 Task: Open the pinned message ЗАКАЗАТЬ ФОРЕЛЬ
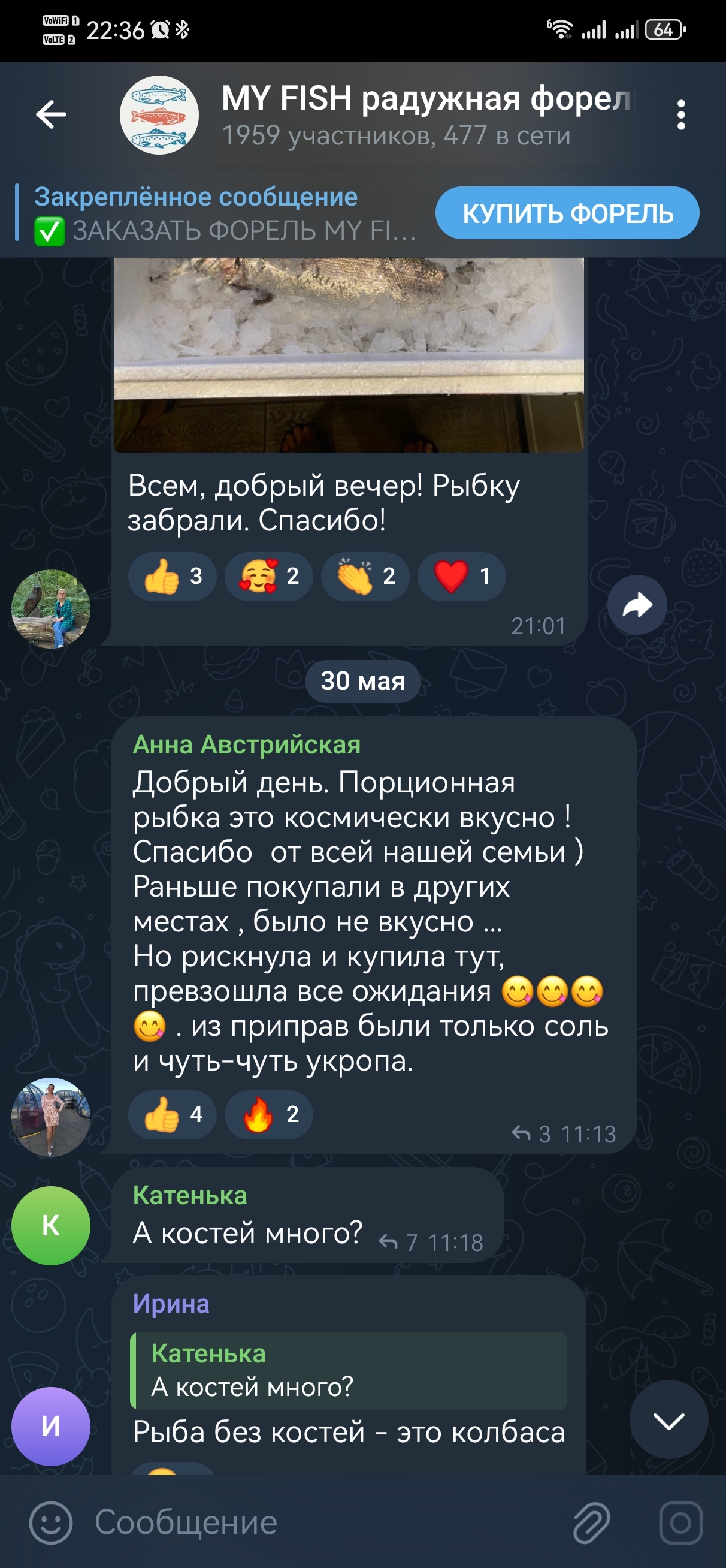[224, 213]
